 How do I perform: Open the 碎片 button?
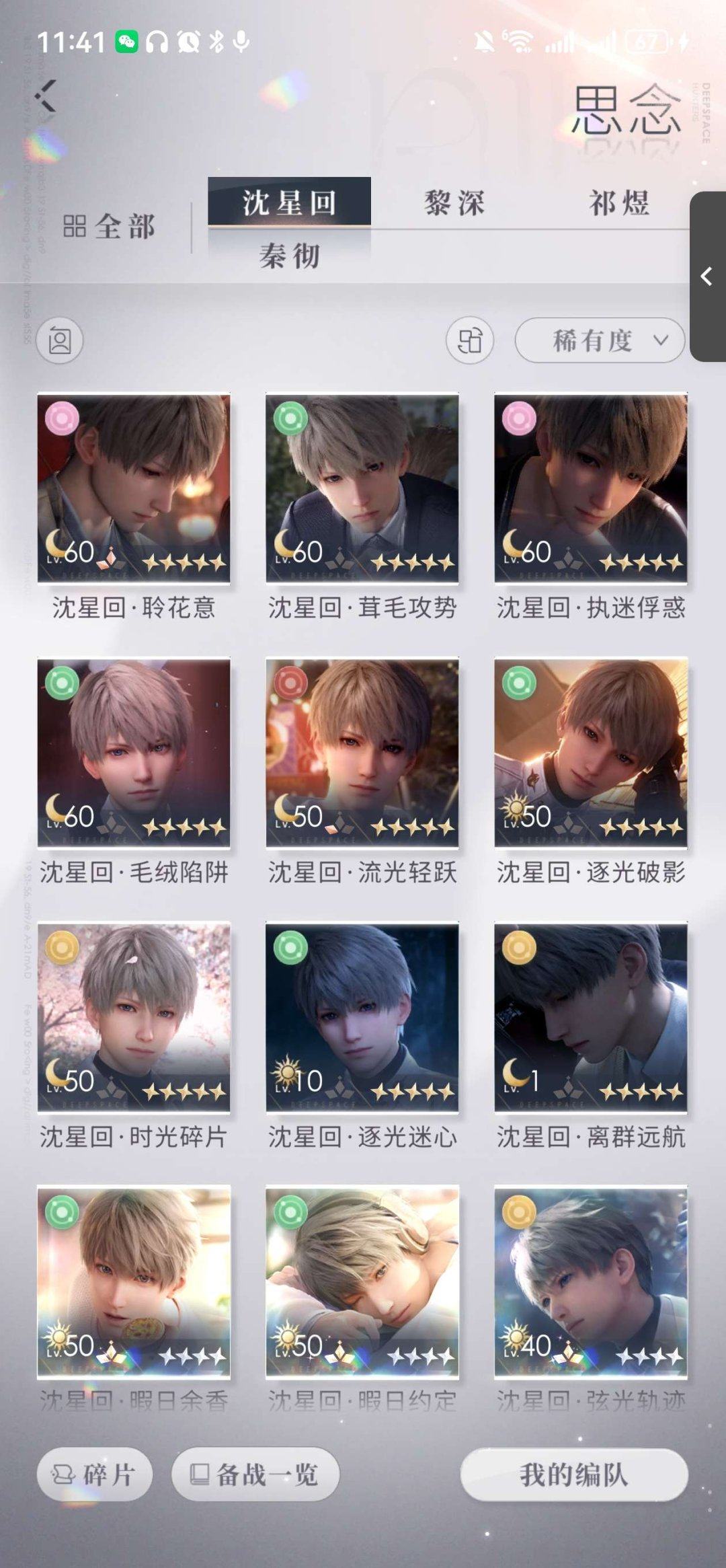[95, 1475]
